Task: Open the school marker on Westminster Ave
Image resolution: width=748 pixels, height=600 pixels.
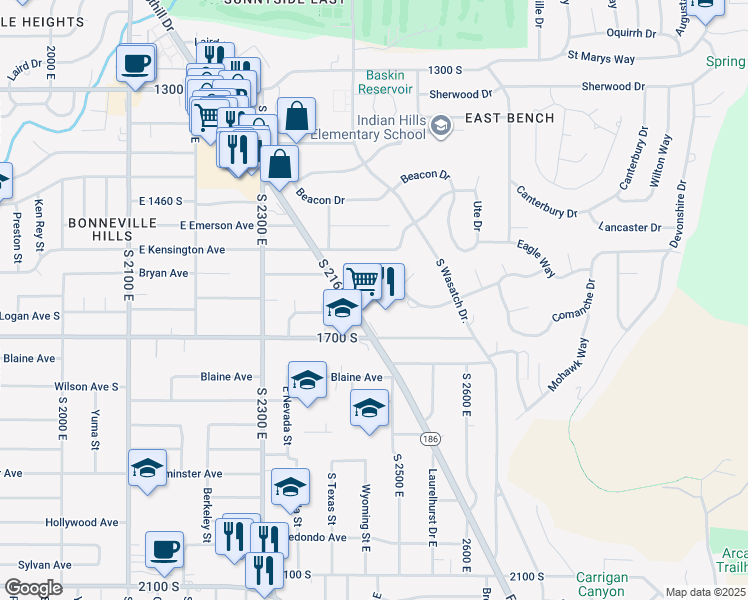Action: (147, 467)
